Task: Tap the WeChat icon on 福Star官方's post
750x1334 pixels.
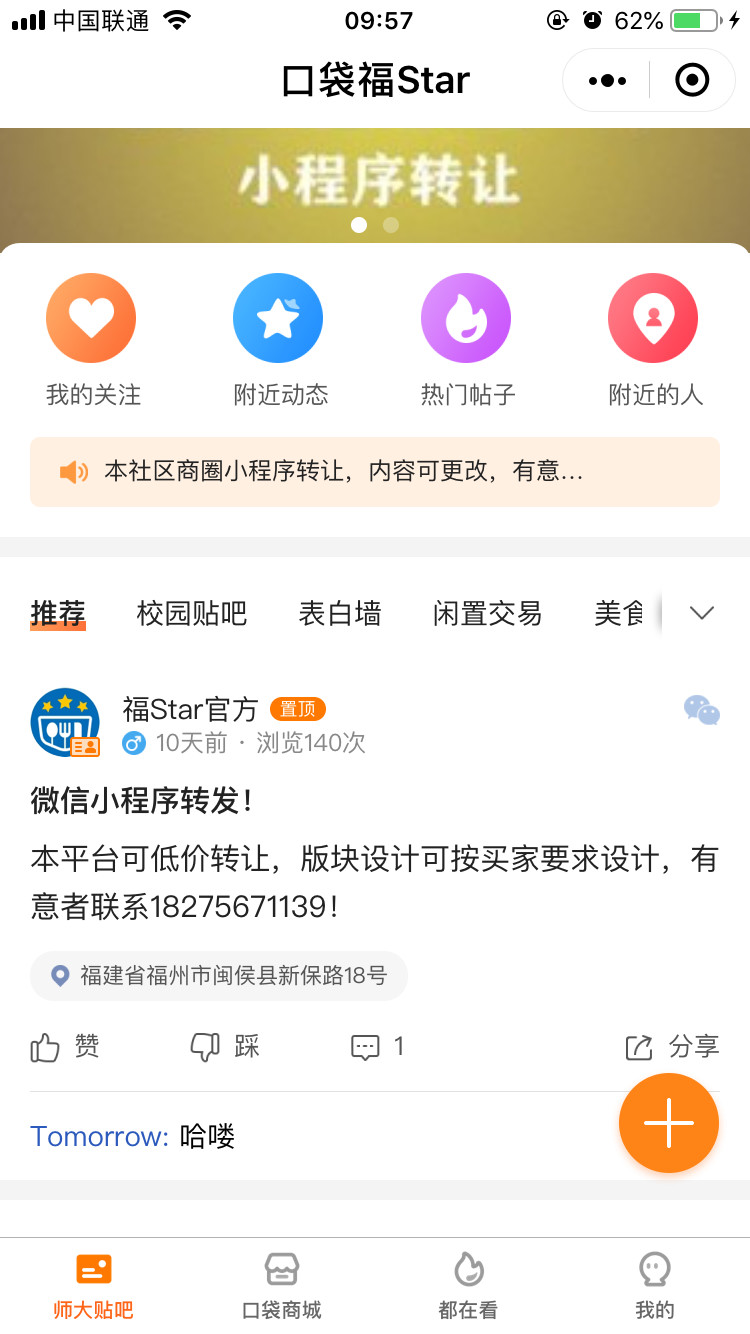Action: coord(702,710)
